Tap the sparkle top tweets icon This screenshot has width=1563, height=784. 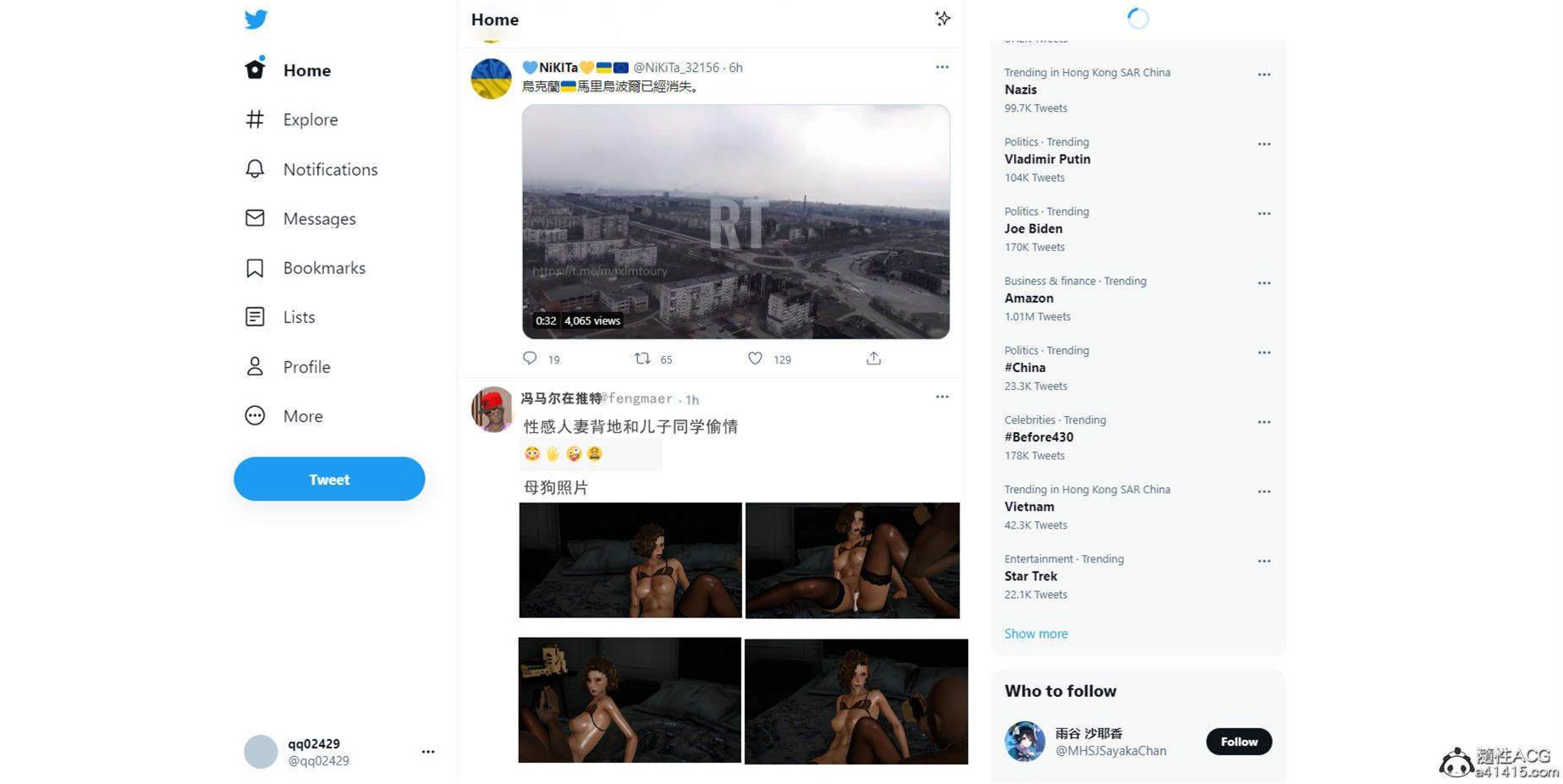tap(943, 19)
